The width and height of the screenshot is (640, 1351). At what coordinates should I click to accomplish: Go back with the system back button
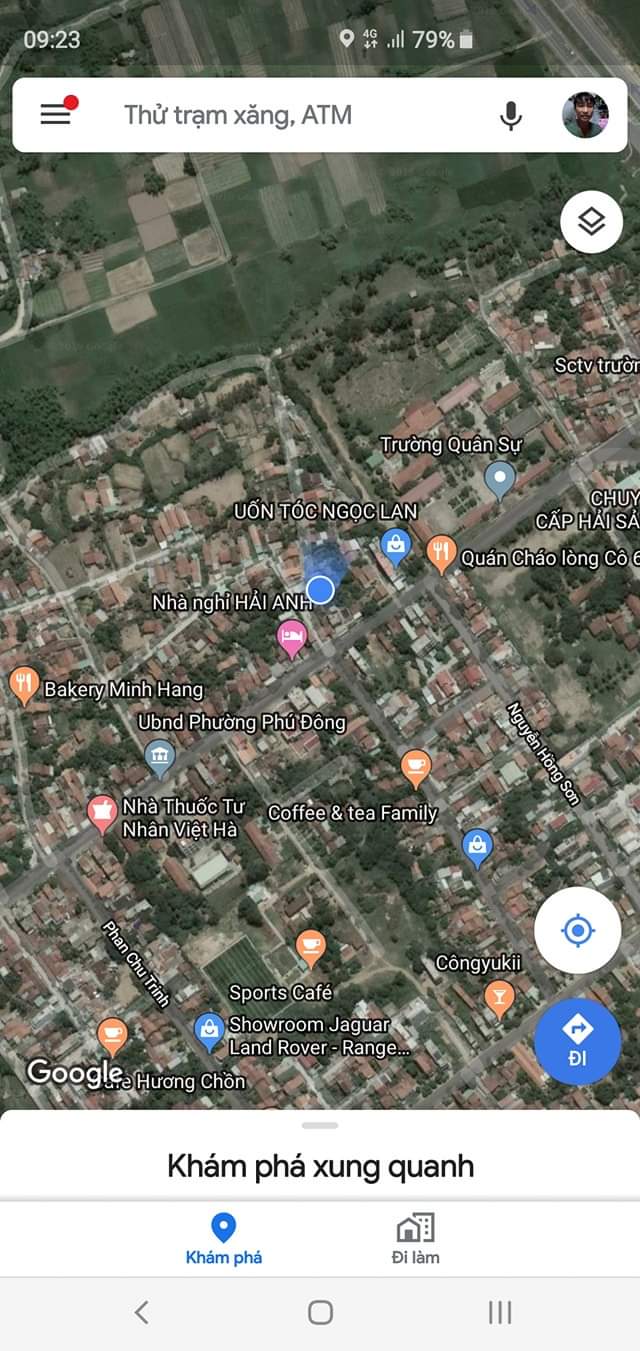pyautogui.click(x=142, y=1312)
